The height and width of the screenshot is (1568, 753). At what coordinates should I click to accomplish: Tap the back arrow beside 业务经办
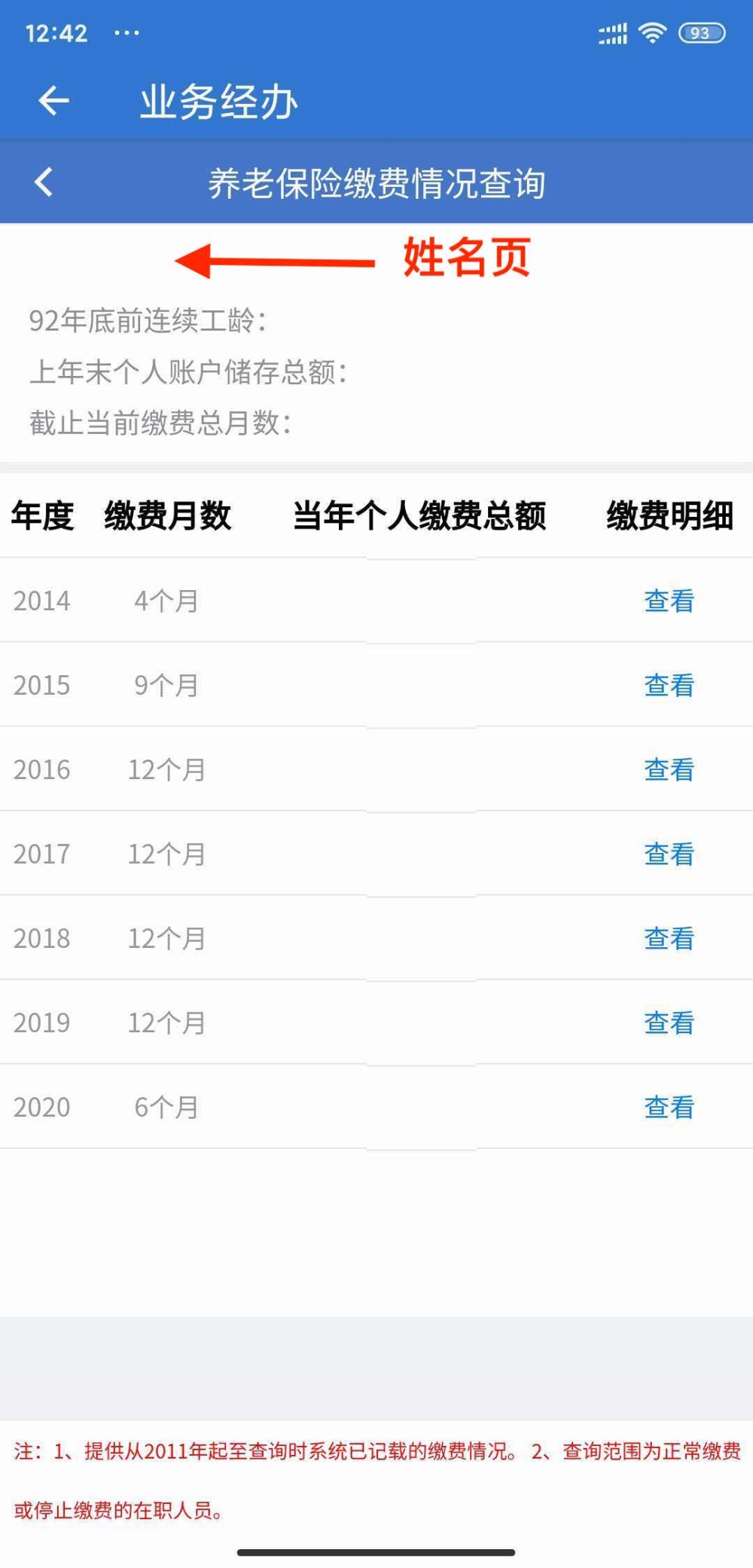click(x=53, y=100)
